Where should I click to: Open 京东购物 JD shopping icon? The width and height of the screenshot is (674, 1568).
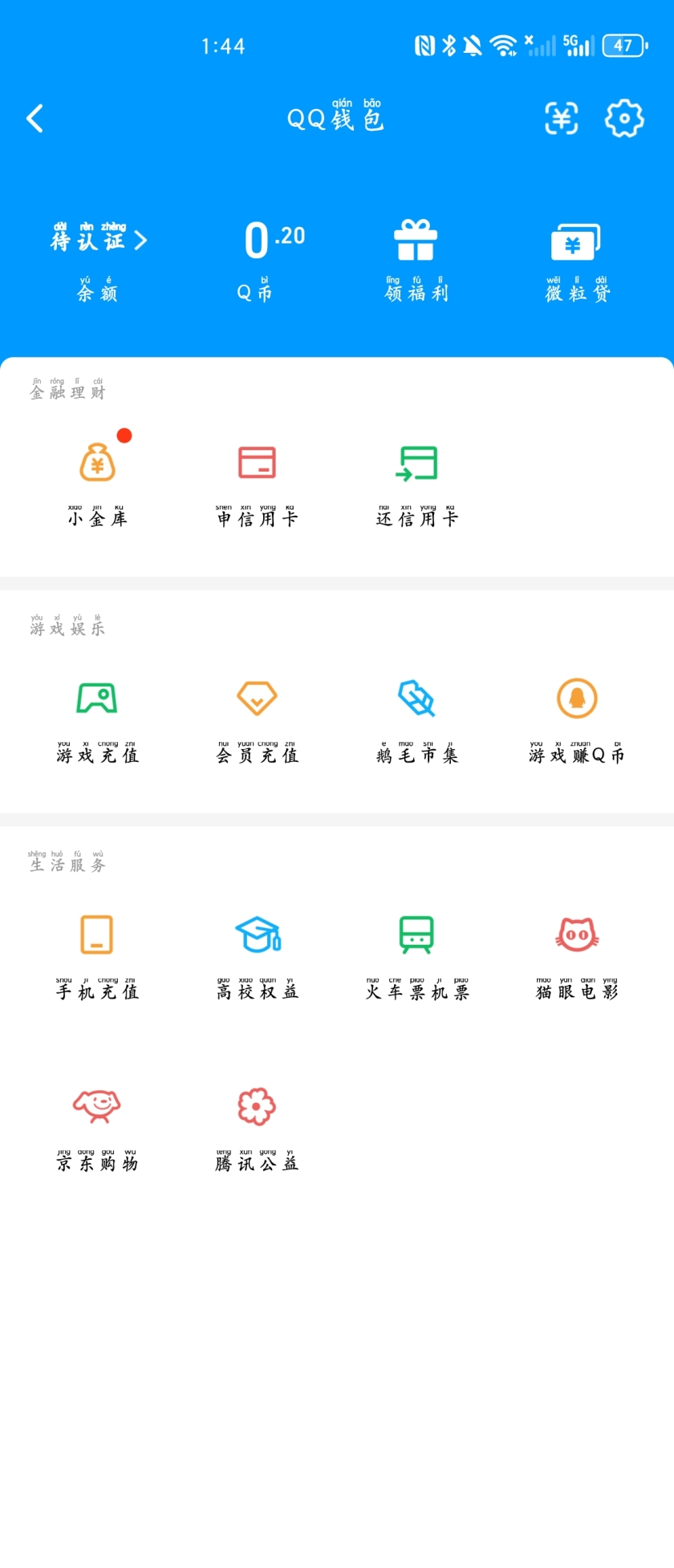pyautogui.click(x=96, y=1127)
